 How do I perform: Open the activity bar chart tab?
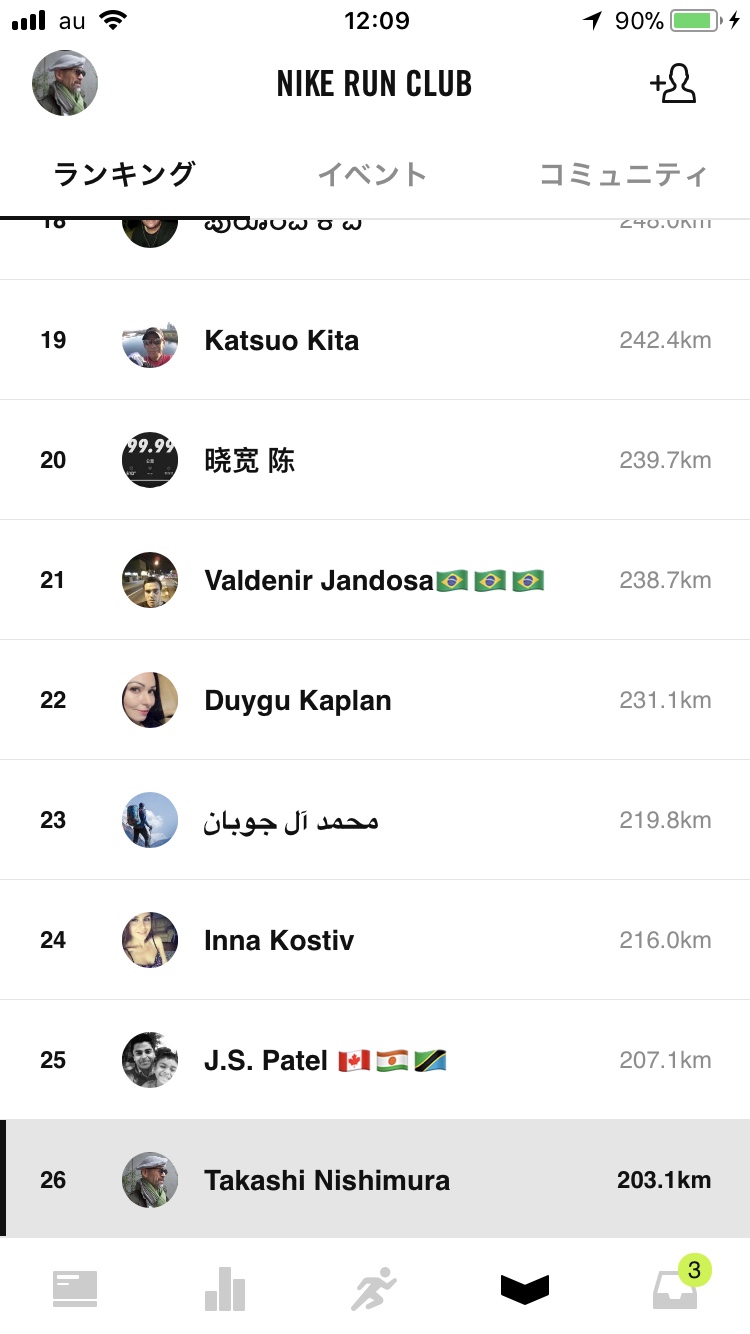coord(225,1288)
